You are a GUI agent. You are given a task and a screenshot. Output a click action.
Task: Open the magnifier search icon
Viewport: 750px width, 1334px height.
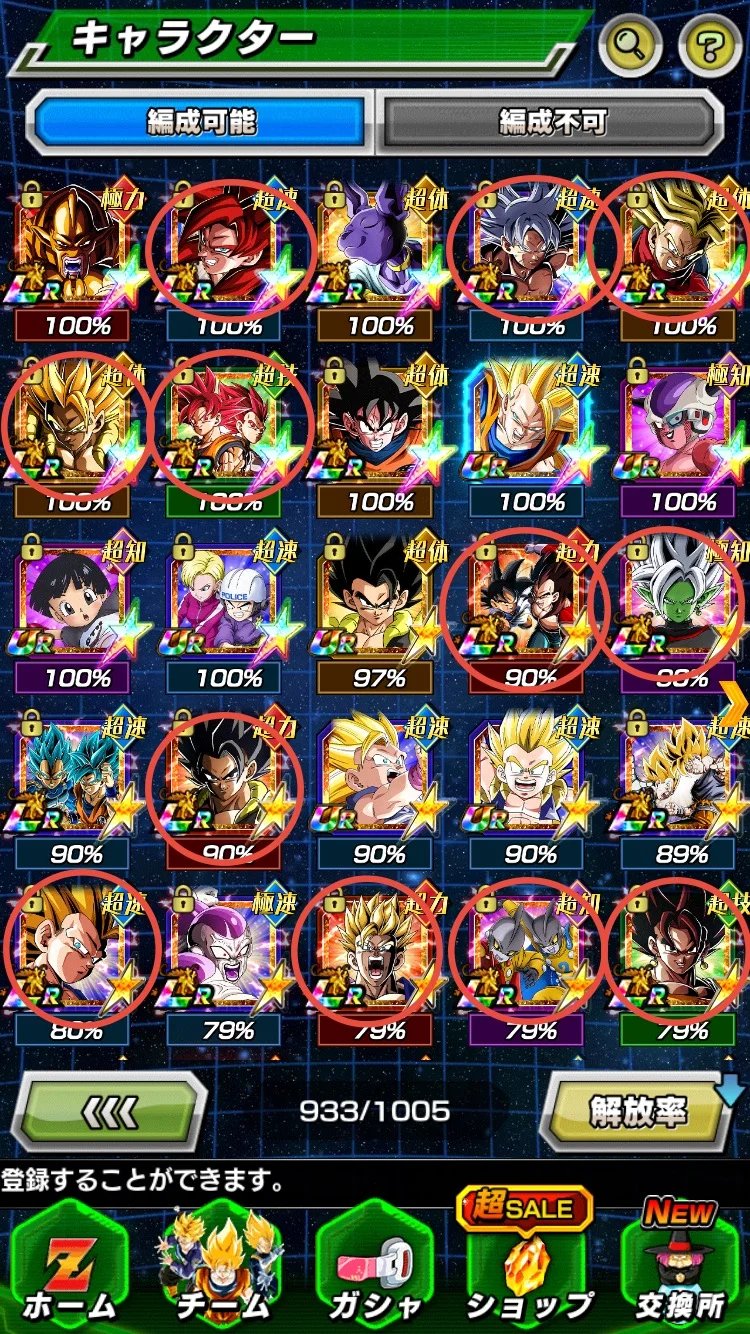click(631, 45)
